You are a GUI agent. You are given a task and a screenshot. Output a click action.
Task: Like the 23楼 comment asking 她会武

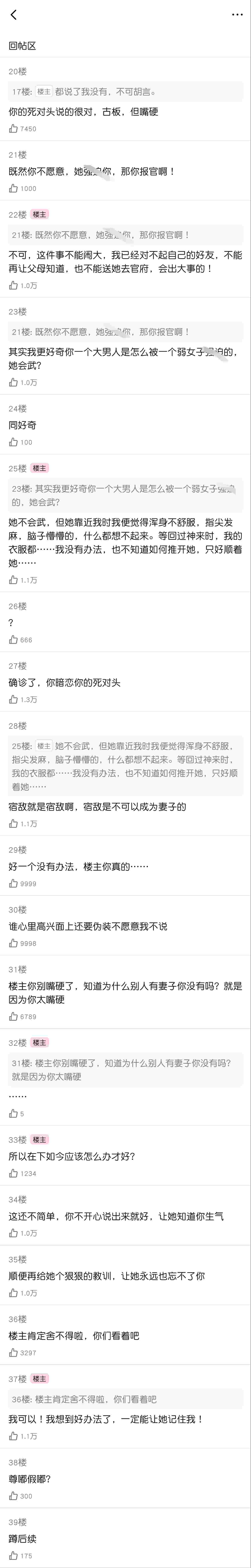13,382
